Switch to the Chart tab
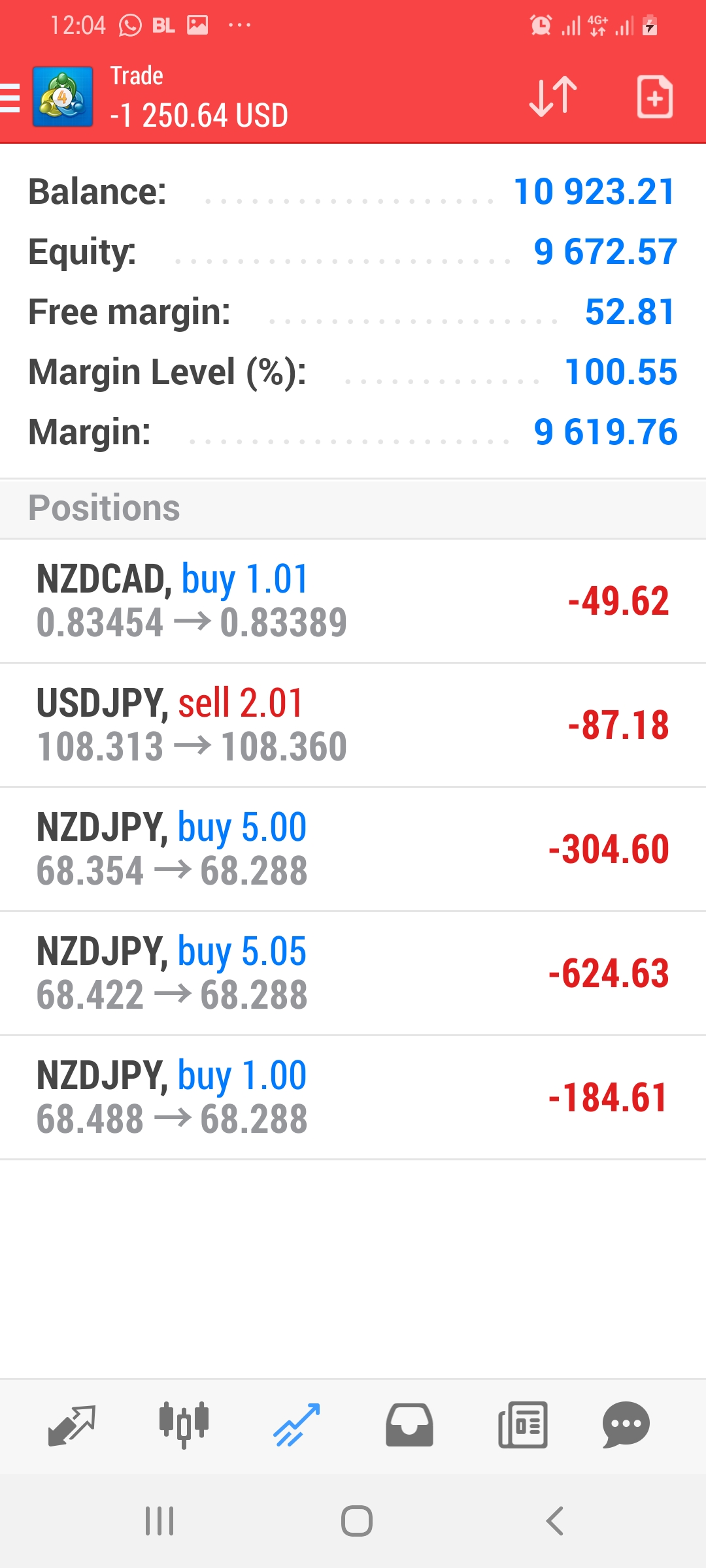706x1568 pixels. [x=184, y=1425]
